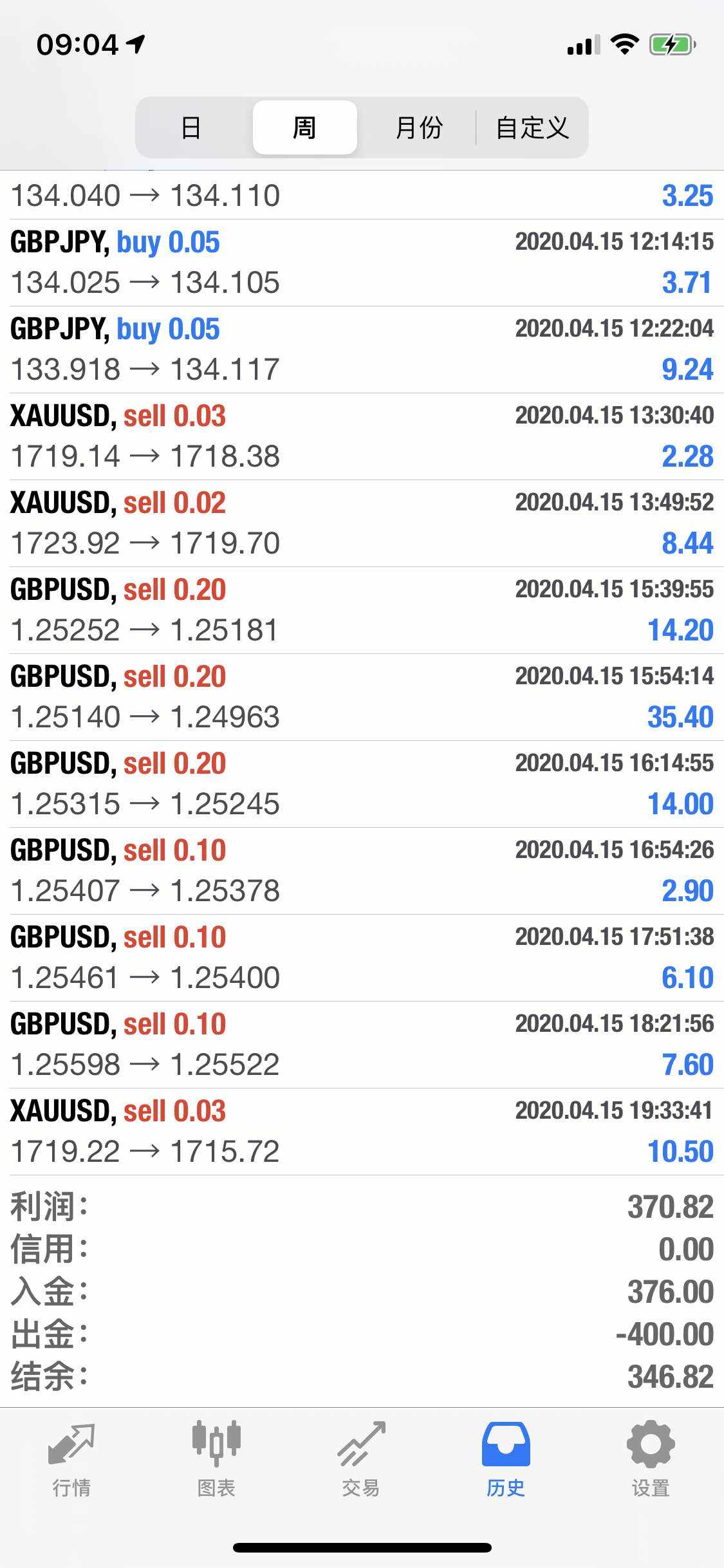Open the 交易 trade tab
The height and width of the screenshot is (1568, 724).
point(361,1460)
